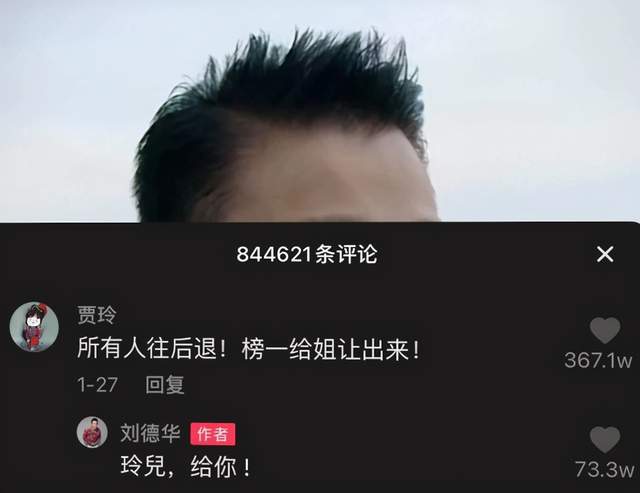Screen dimensions: 640x493
Task: Open 贾玲's profile avatar
Action: tap(34, 327)
